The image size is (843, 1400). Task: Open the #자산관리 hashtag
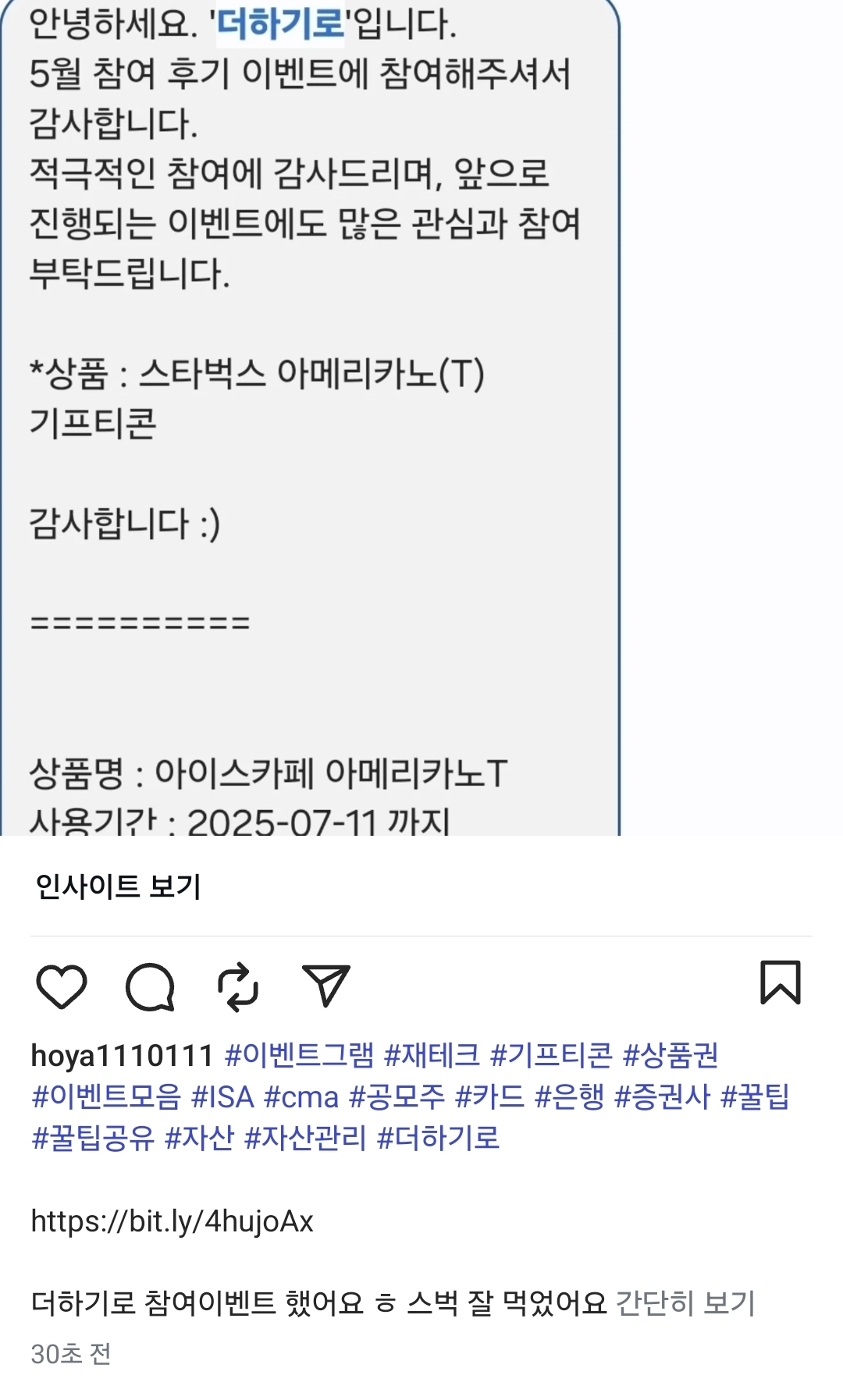coord(305,1139)
